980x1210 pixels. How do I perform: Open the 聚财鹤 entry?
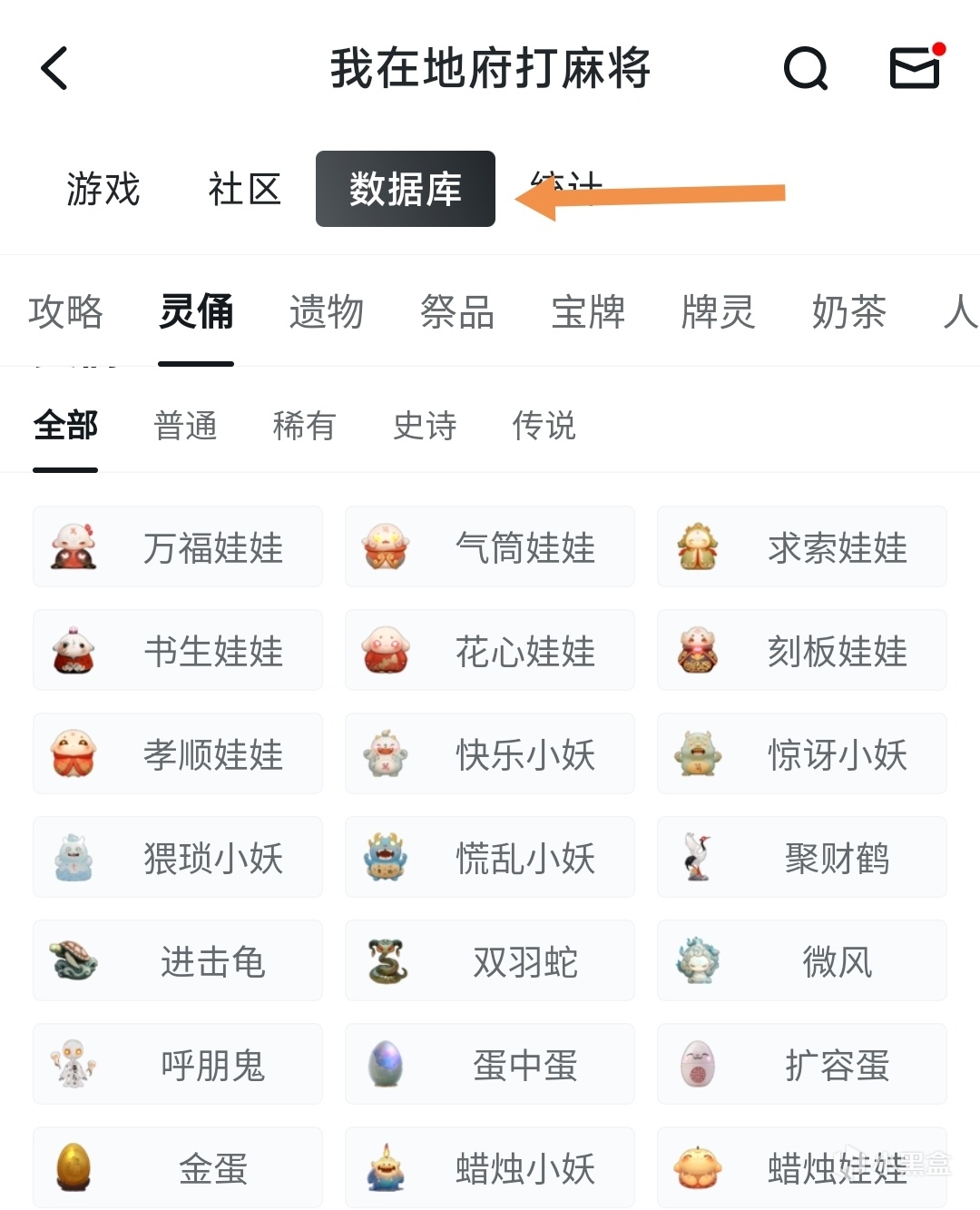[802, 858]
